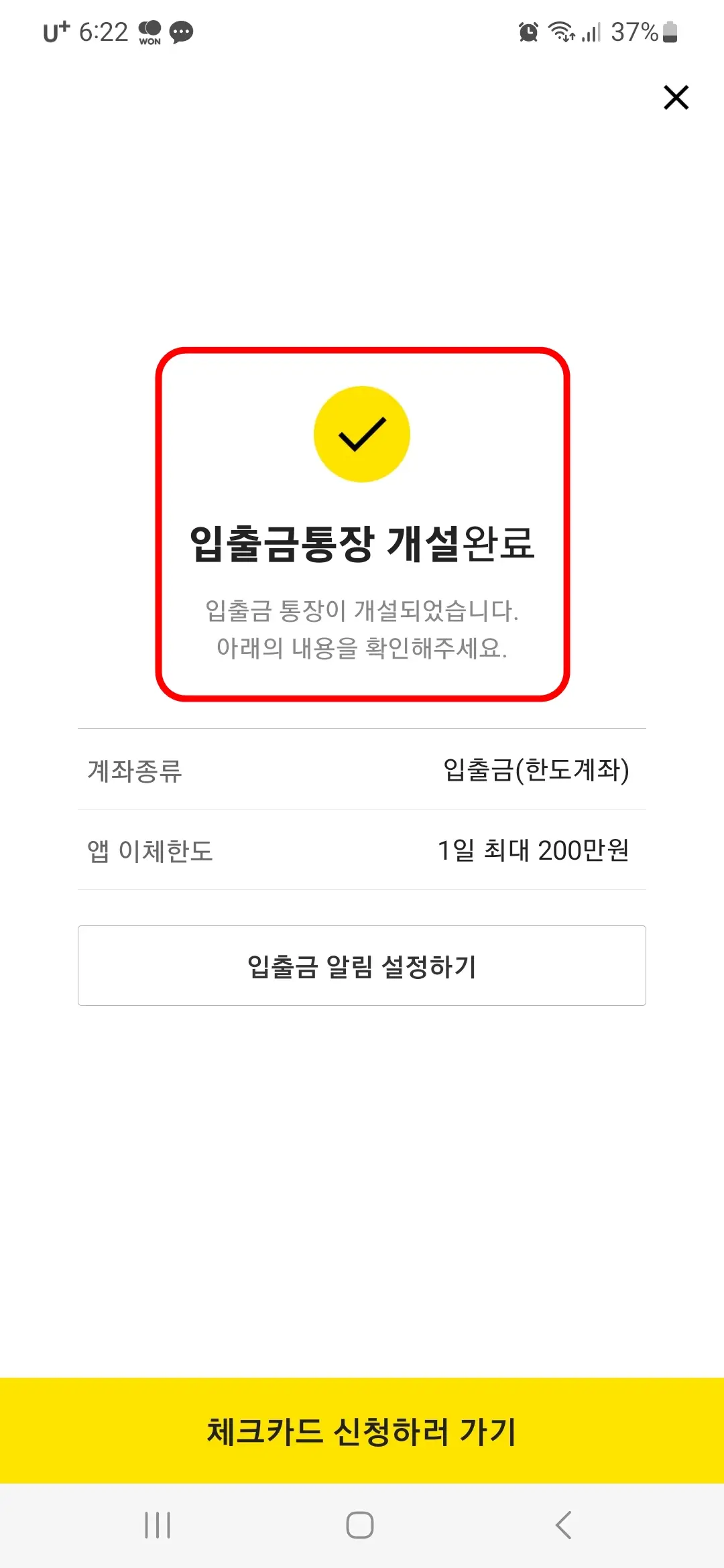The height and width of the screenshot is (1568, 724).
Task: Click the alarm clock status bar icon
Action: point(530,32)
